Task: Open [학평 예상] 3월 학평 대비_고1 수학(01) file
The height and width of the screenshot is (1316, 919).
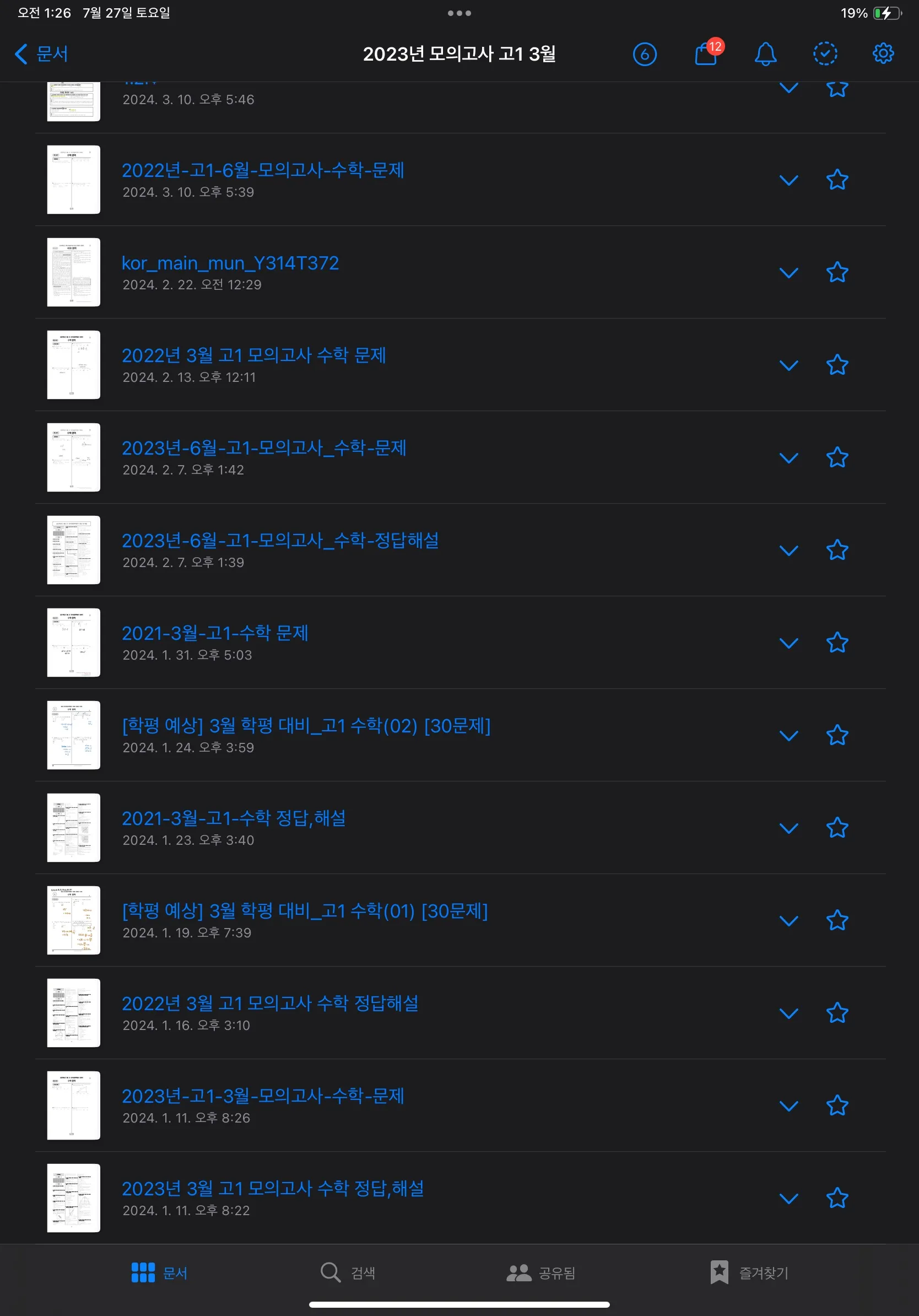Action: tap(304, 912)
